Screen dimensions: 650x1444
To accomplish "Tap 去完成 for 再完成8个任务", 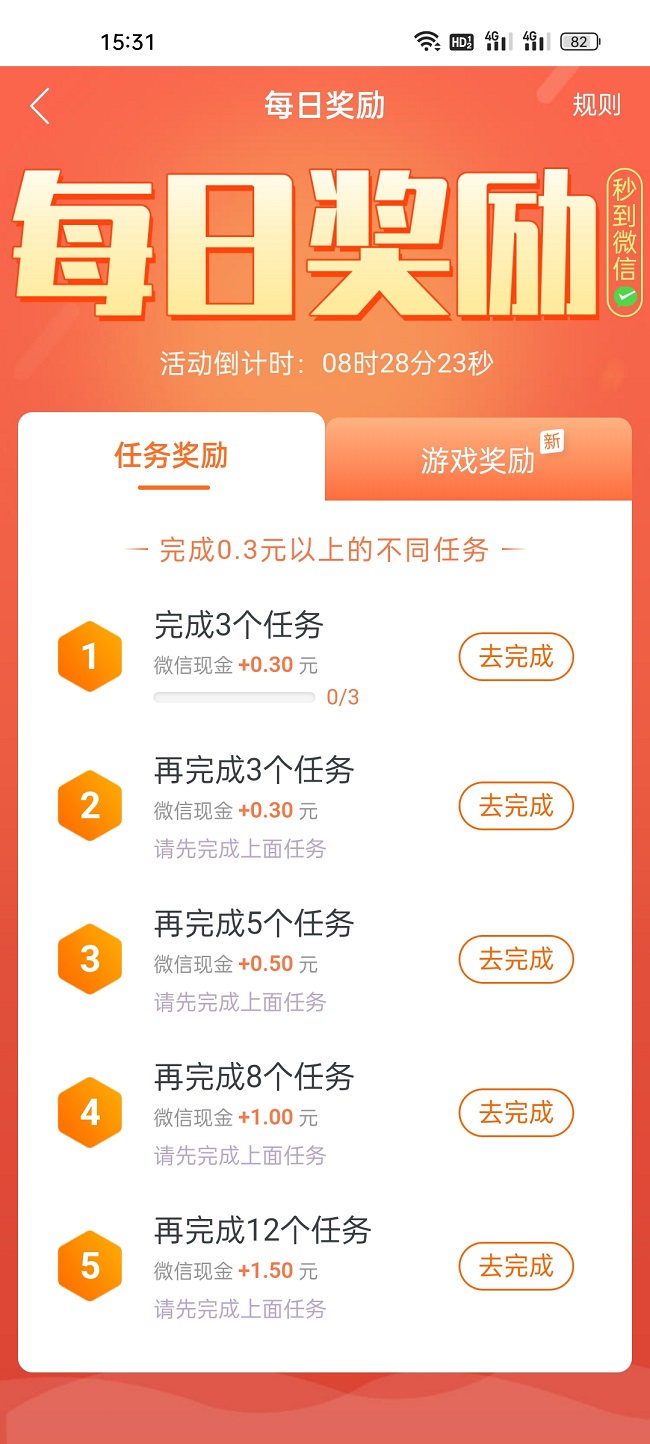I will tap(516, 1113).
